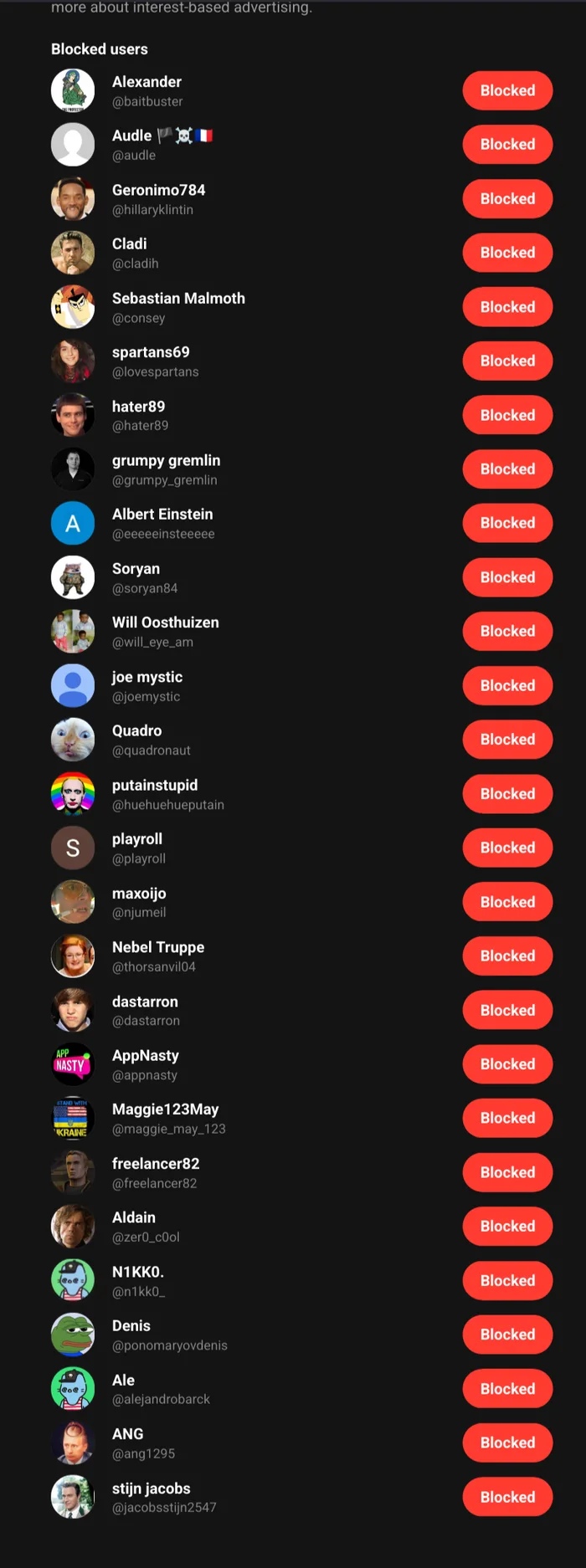Screen dimensions: 586x1568
Task: Unblock hater89
Action: (507, 415)
